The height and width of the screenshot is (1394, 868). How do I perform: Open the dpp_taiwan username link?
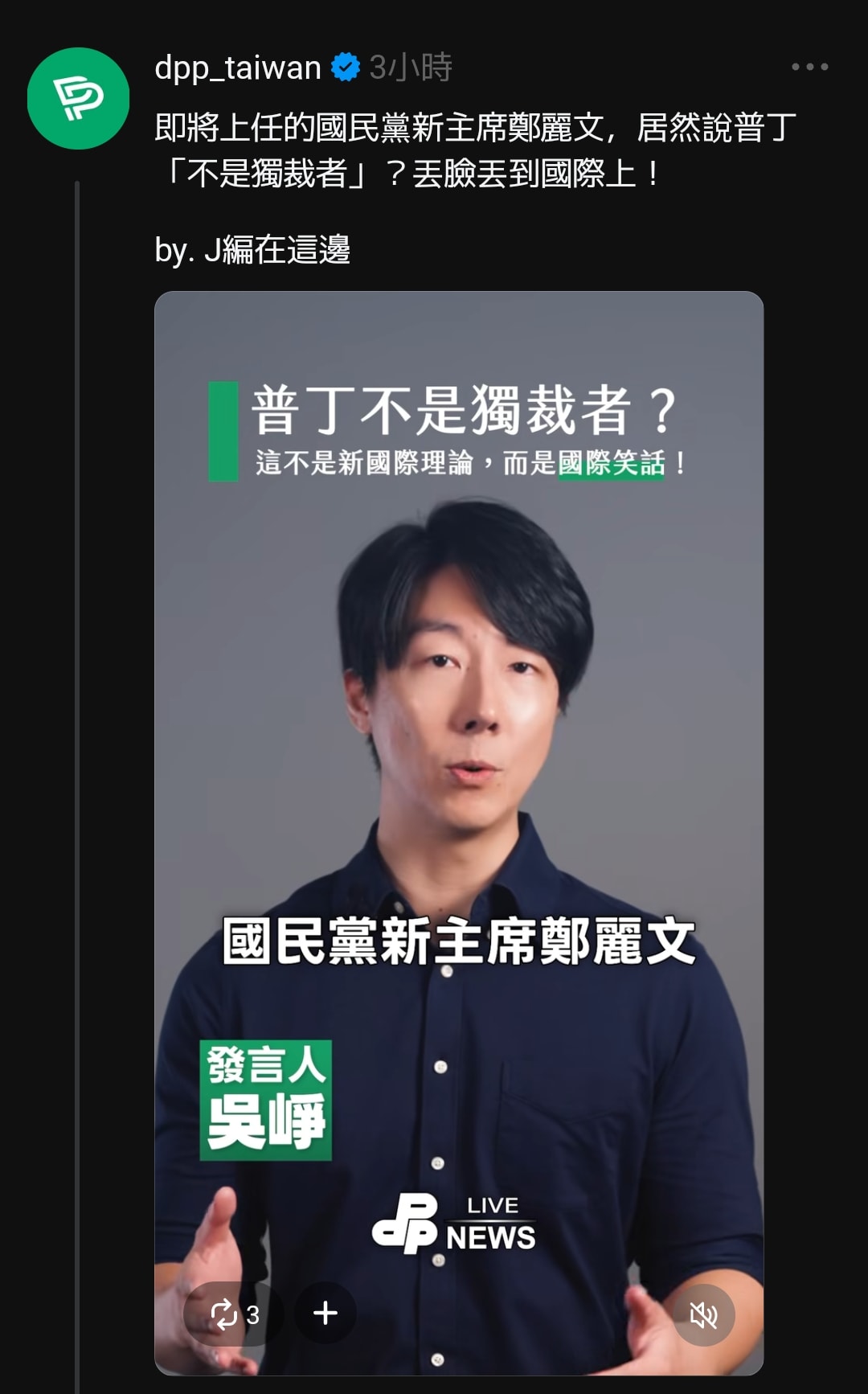[x=237, y=68]
